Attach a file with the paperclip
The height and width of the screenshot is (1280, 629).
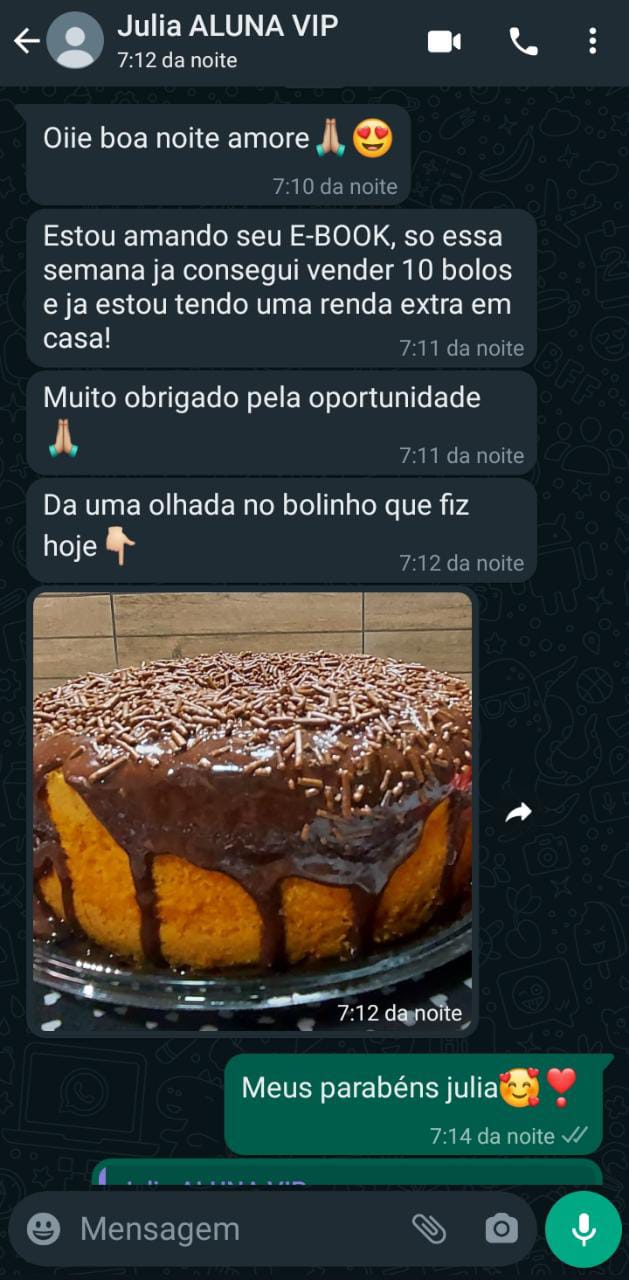pyautogui.click(x=429, y=1229)
